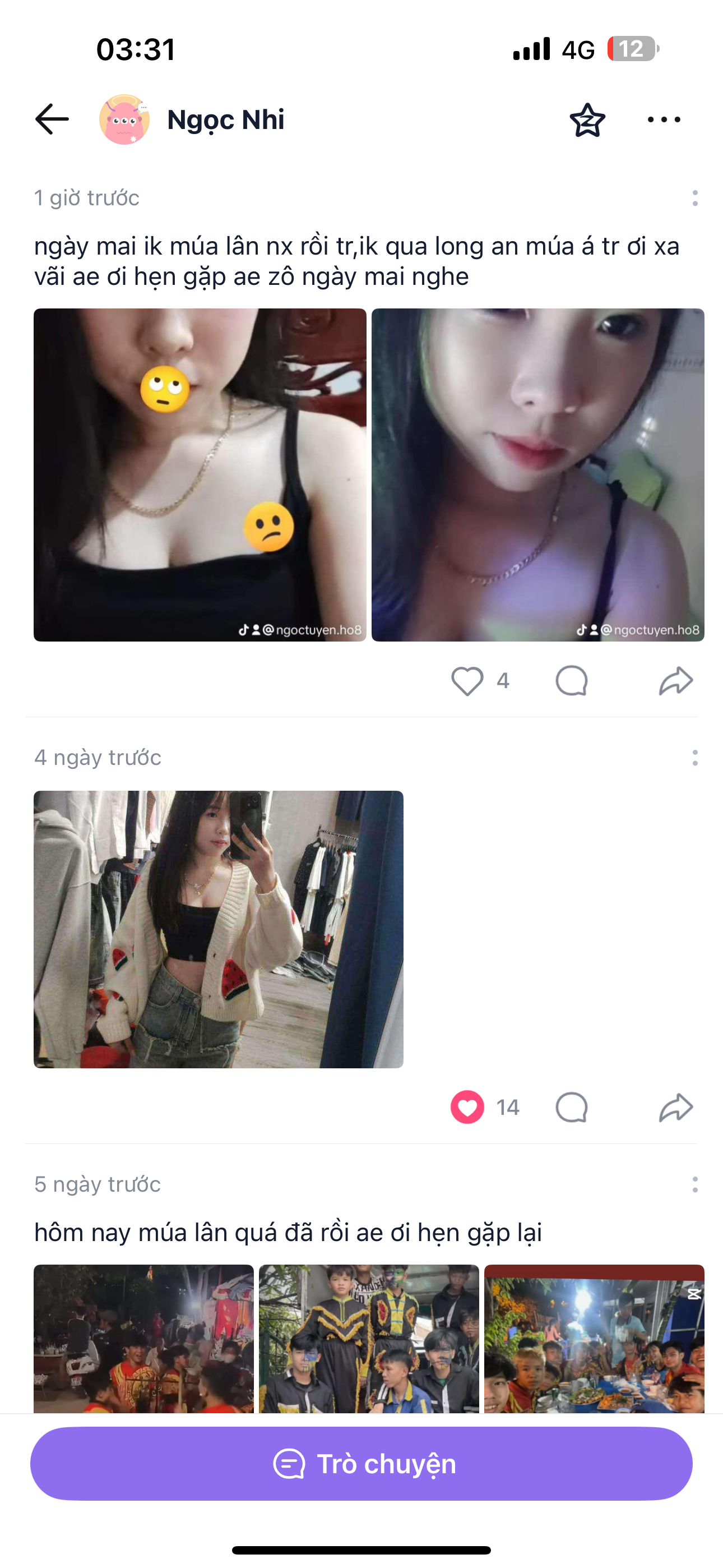Comment on the 1 giờ trước post

click(x=572, y=680)
